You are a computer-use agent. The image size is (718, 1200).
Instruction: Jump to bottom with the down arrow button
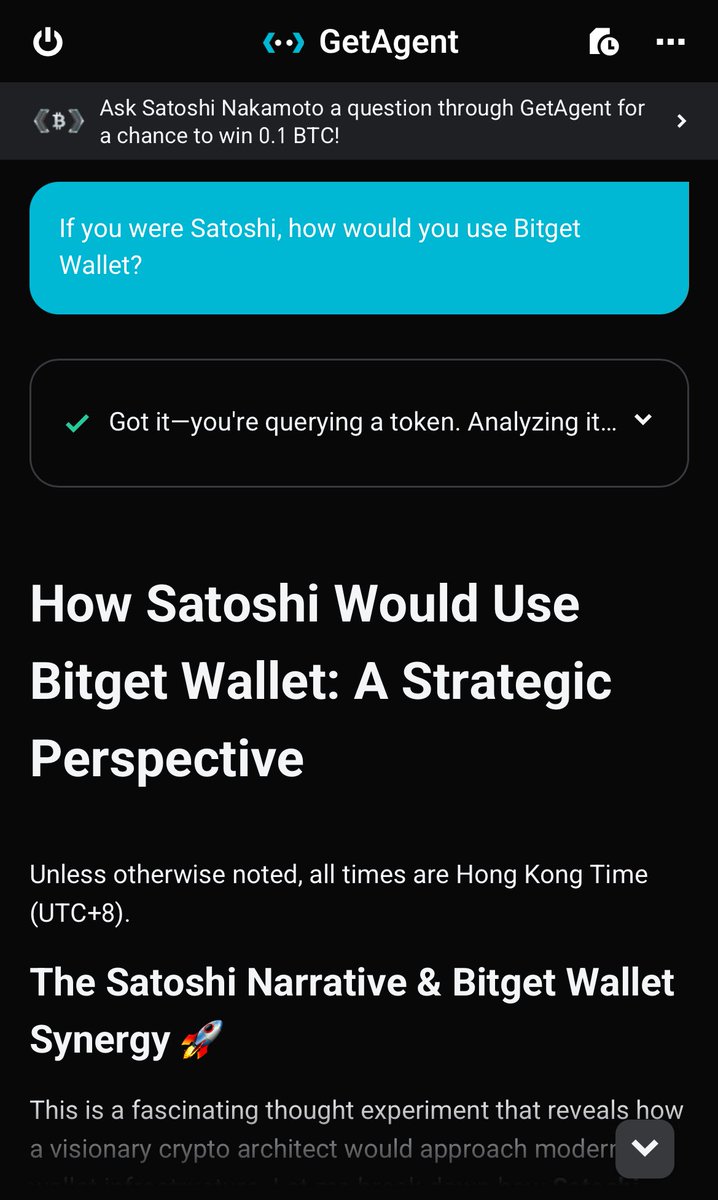tap(644, 1148)
